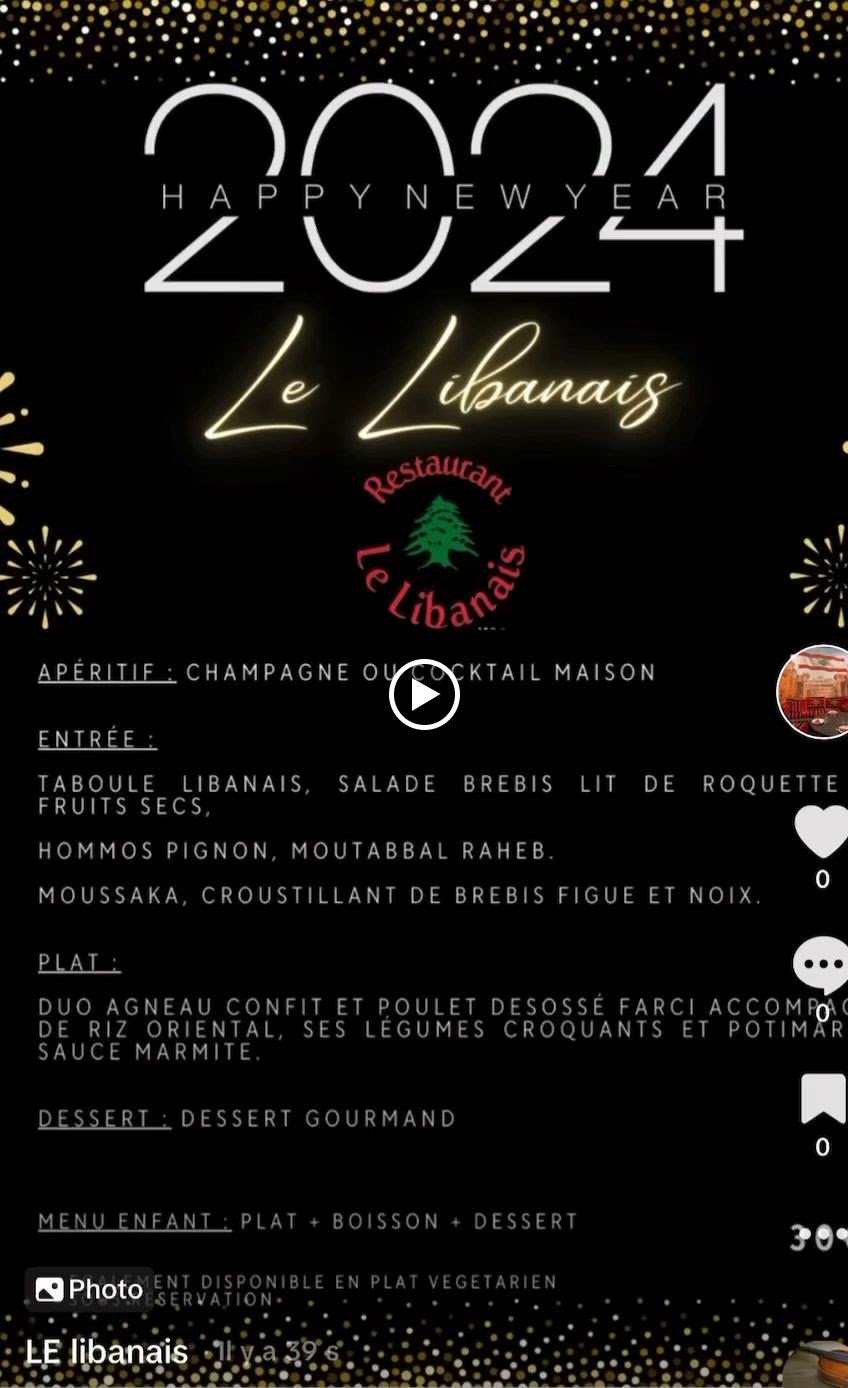Tap the Photo badge
This screenshot has width=848, height=1388.
click(x=89, y=1289)
